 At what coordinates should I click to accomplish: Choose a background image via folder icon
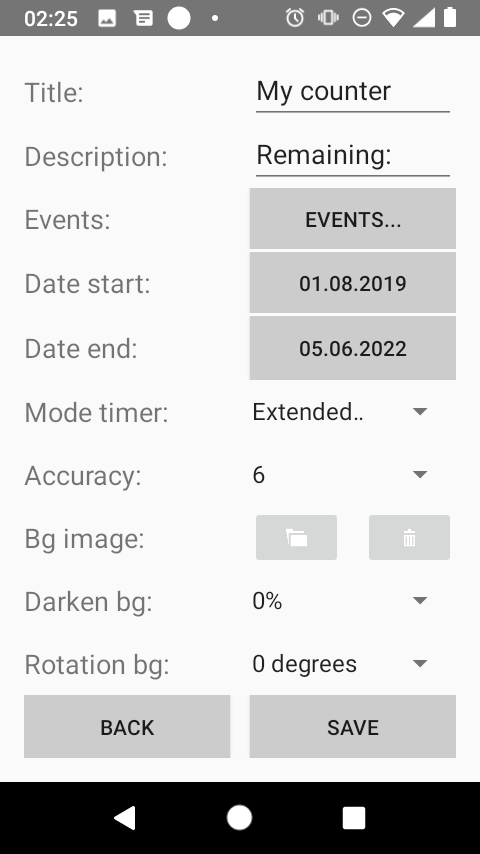point(296,538)
